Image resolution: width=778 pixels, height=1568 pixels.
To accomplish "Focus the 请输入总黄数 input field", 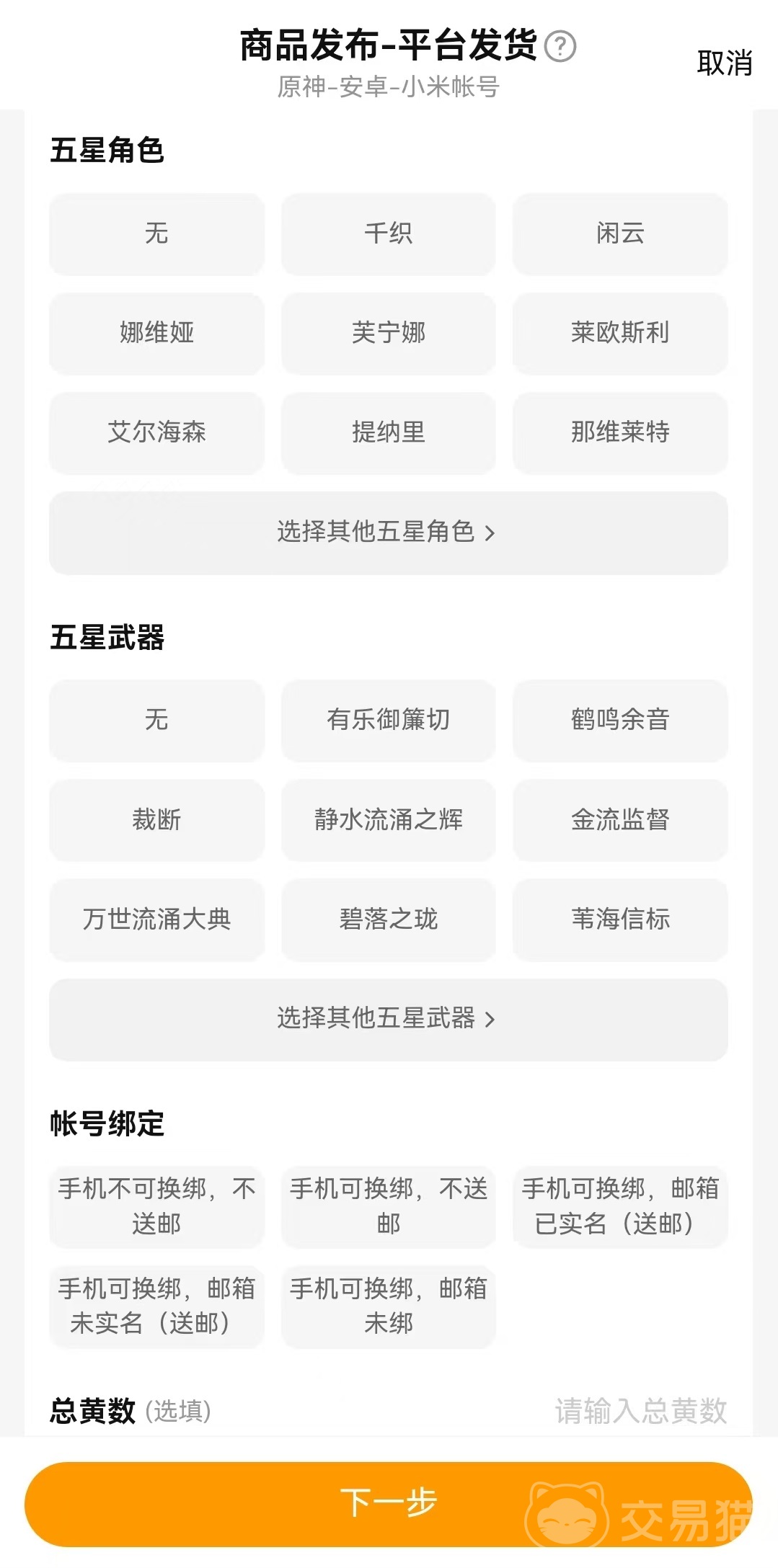I will (640, 1411).
